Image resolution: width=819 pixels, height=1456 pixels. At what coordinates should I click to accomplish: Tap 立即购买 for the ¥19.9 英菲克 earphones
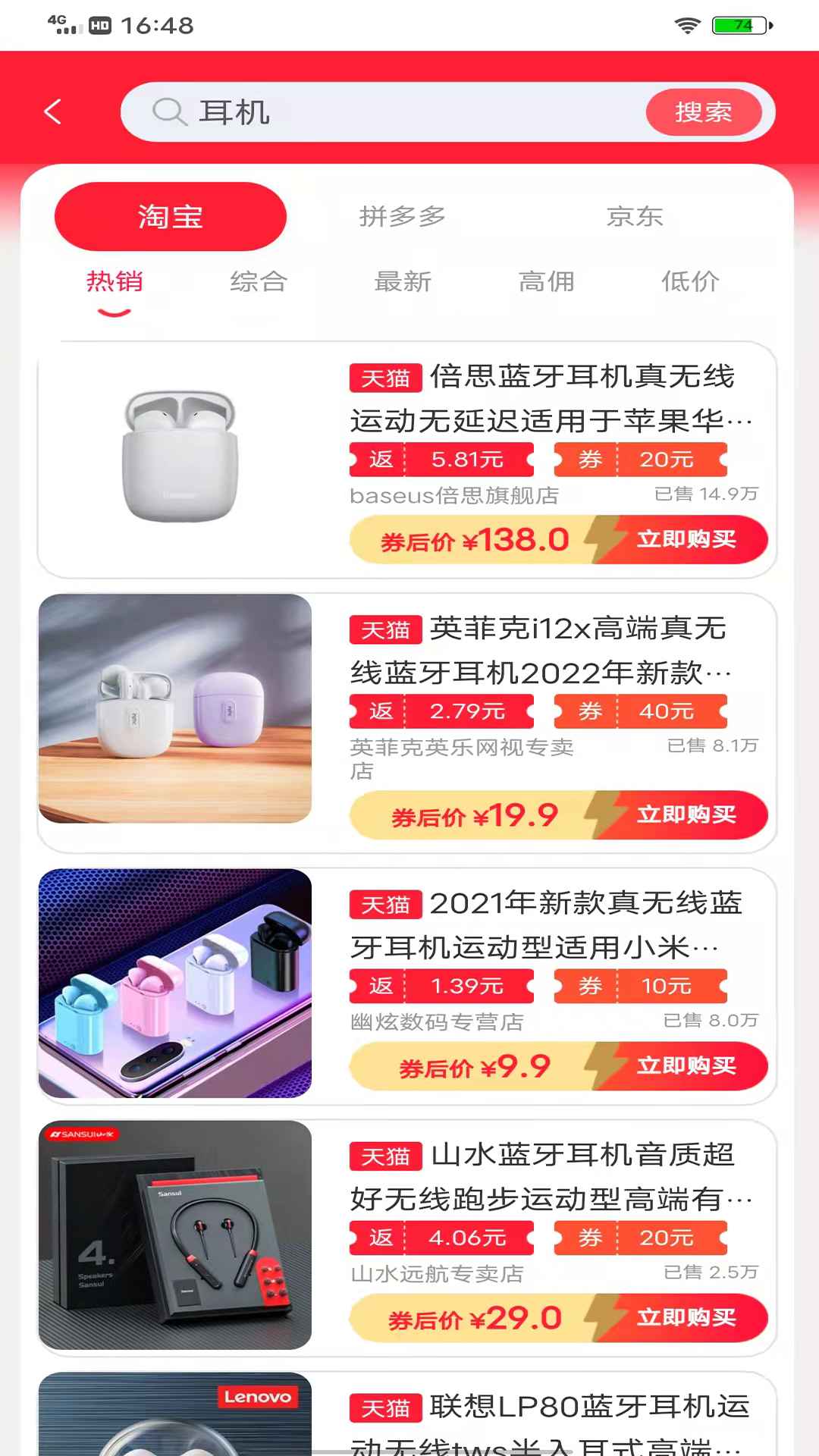click(x=686, y=814)
